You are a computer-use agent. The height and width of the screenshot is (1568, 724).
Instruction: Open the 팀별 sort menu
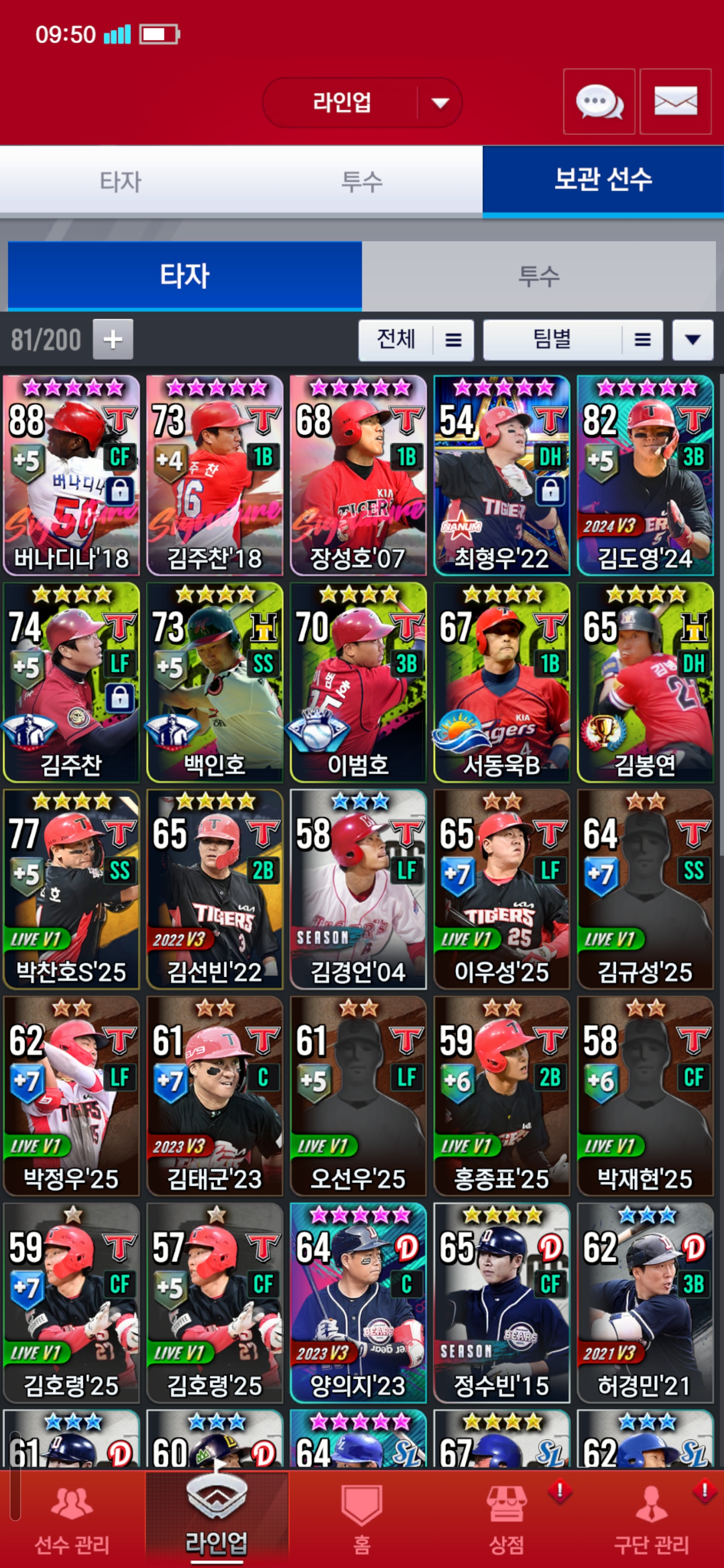pos(572,340)
